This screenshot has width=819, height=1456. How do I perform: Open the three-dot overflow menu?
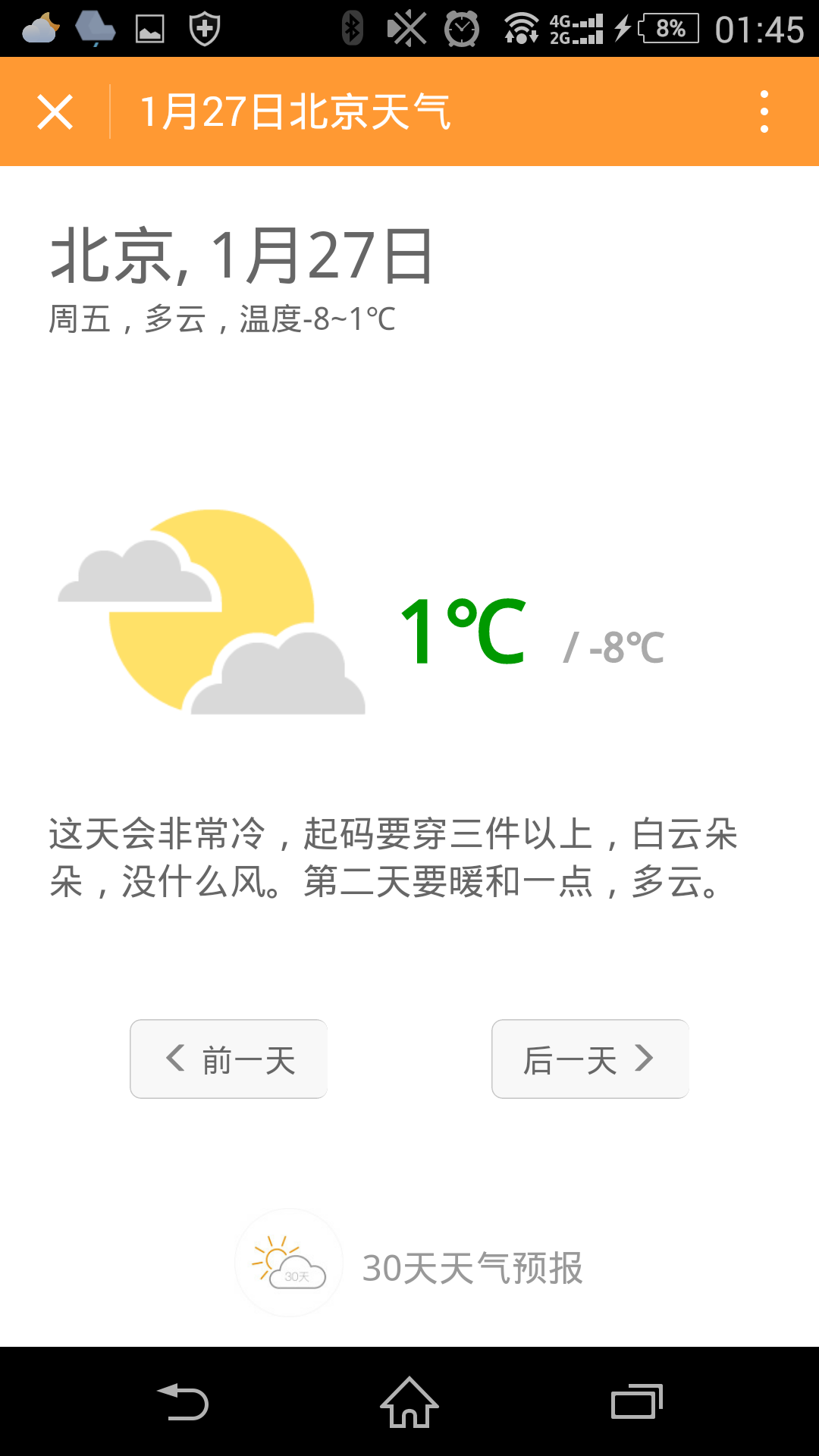point(764,112)
